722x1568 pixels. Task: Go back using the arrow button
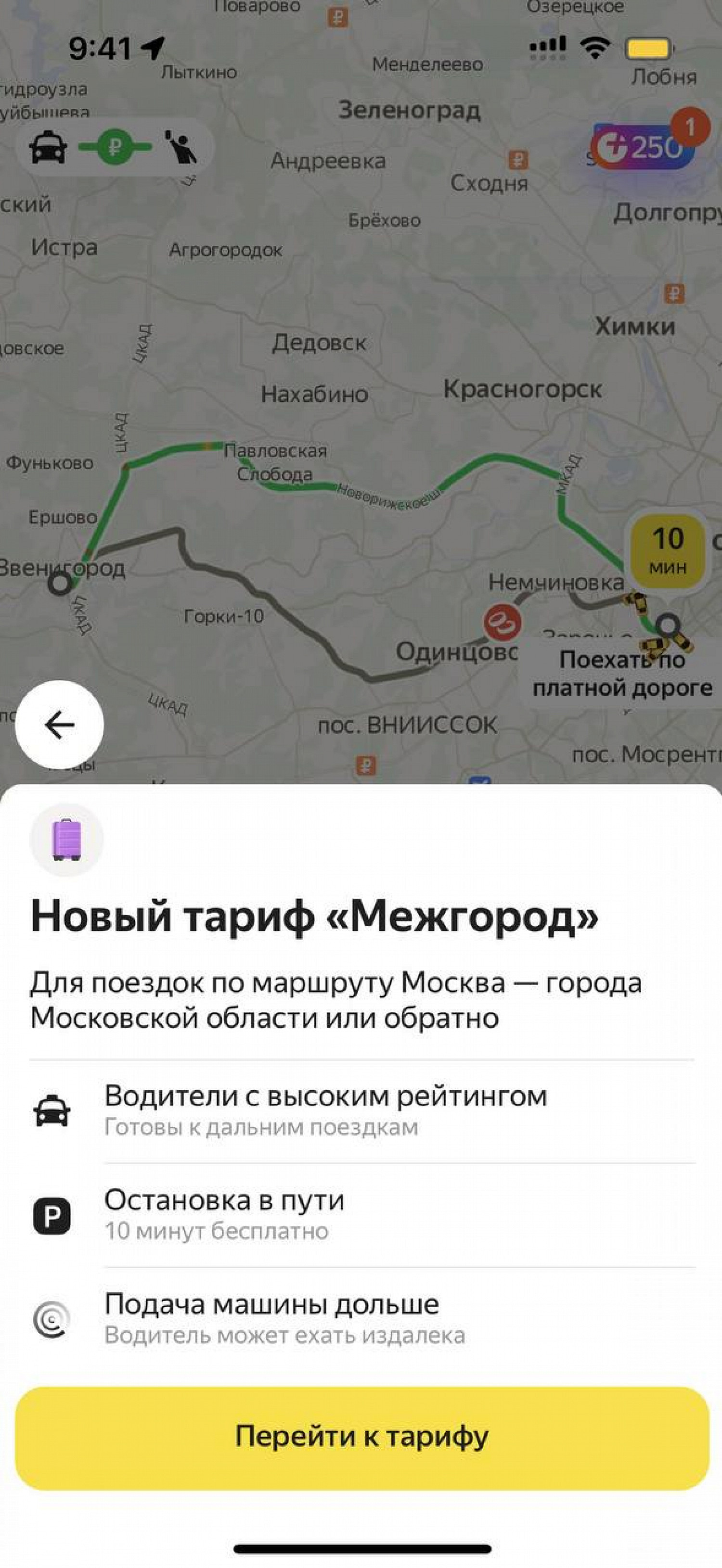coord(59,725)
